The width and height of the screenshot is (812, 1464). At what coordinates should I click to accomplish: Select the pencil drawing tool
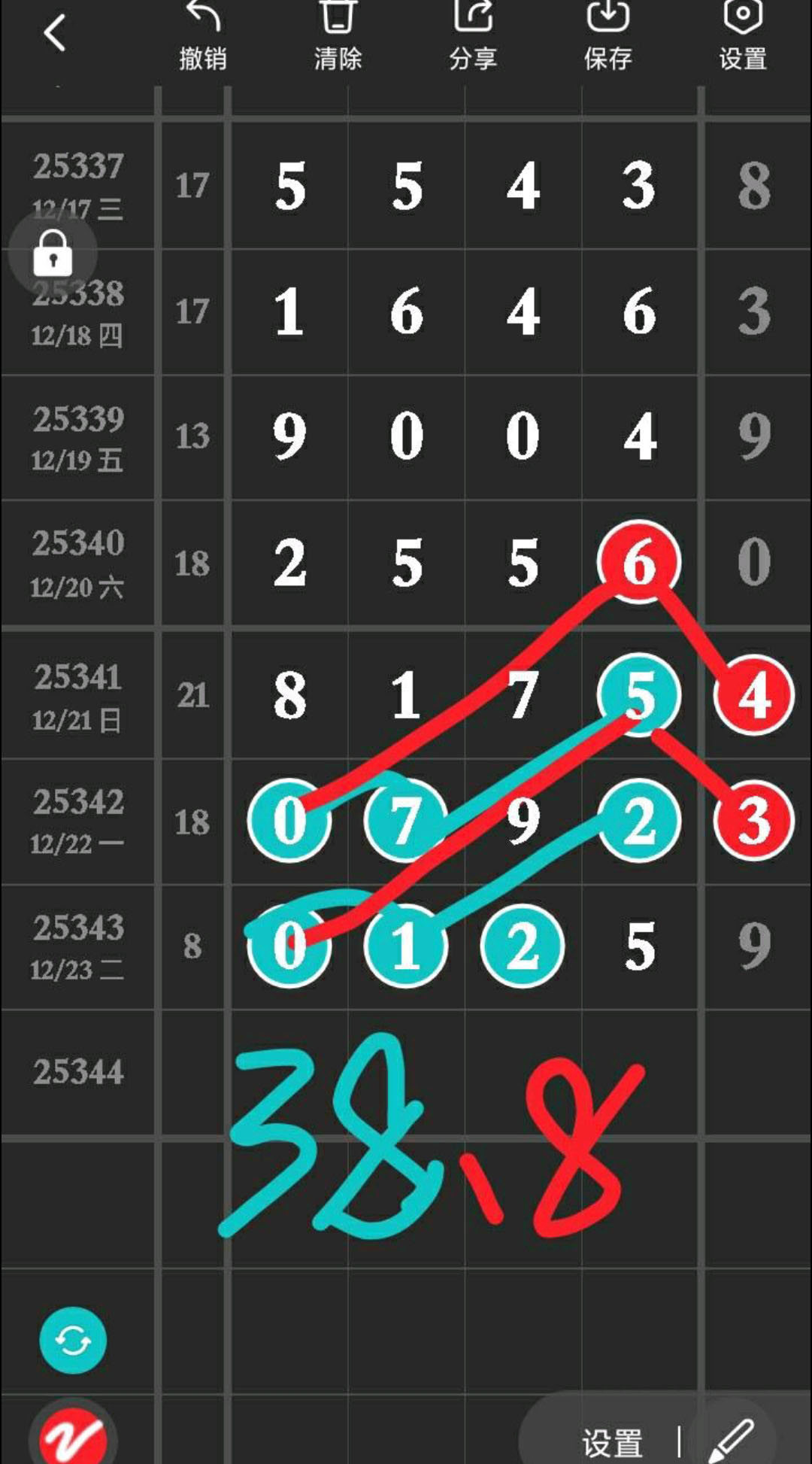point(732,1440)
